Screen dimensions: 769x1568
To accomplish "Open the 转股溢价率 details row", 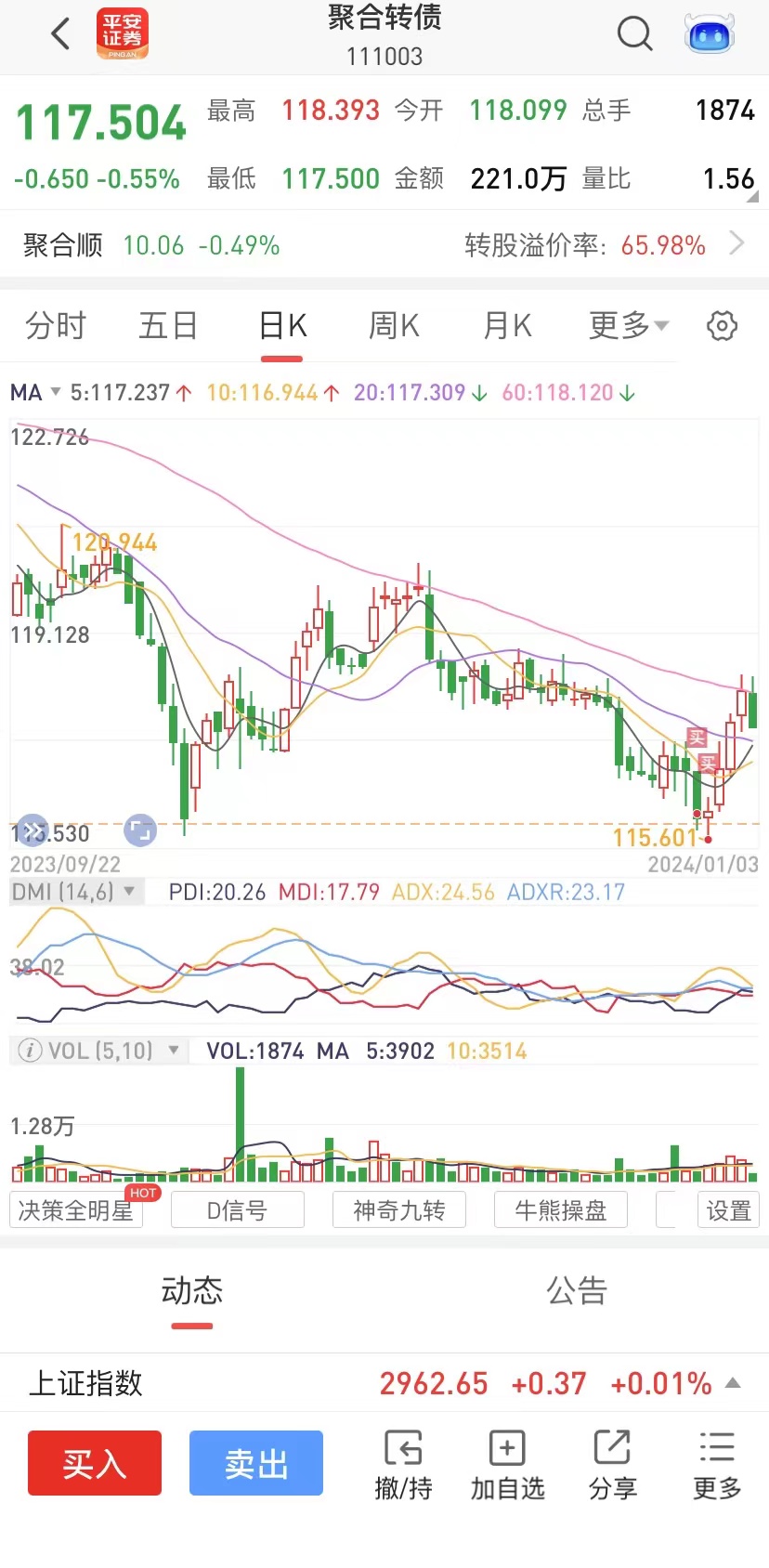I will 604,245.
